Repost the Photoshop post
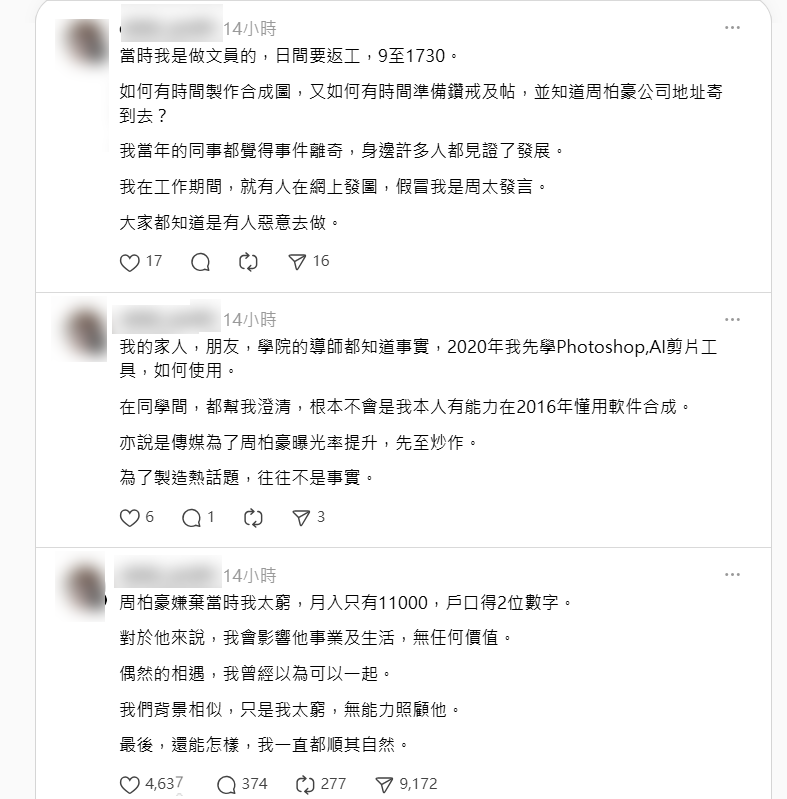Screen dimensions: 787x799 tap(253, 518)
